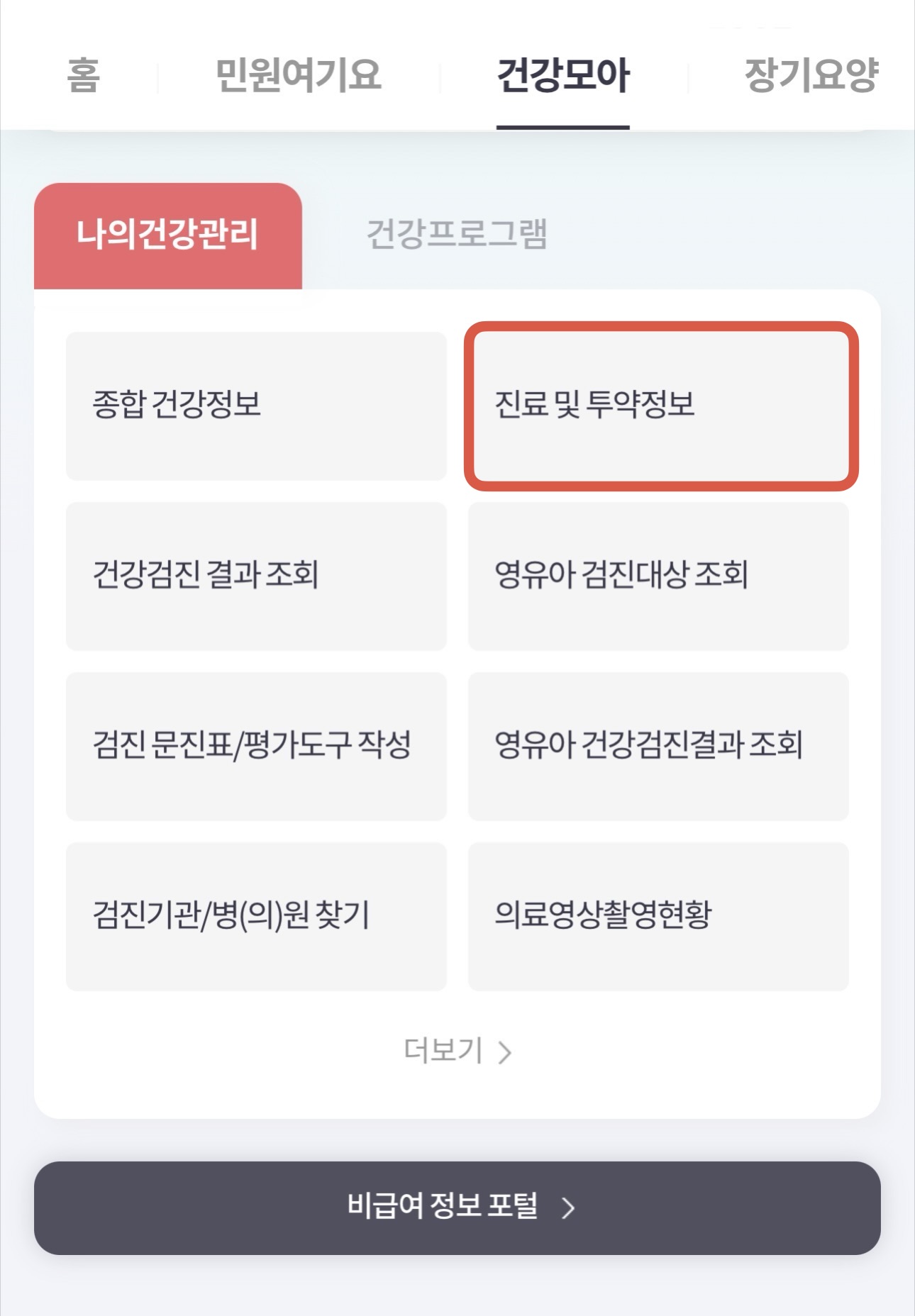This screenshot has width=915, height=1316.
Task: Open 검진 문진표/평가도구 작성
Action: pos(256,746)
